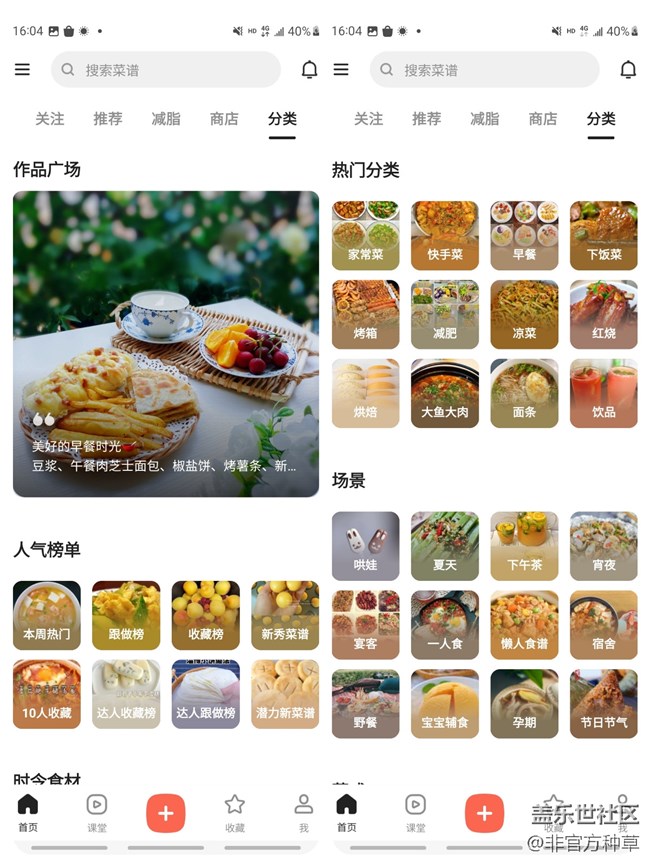Open the 一人食 scene
Screen dimensions: 650x867
[x=445, y=625]
